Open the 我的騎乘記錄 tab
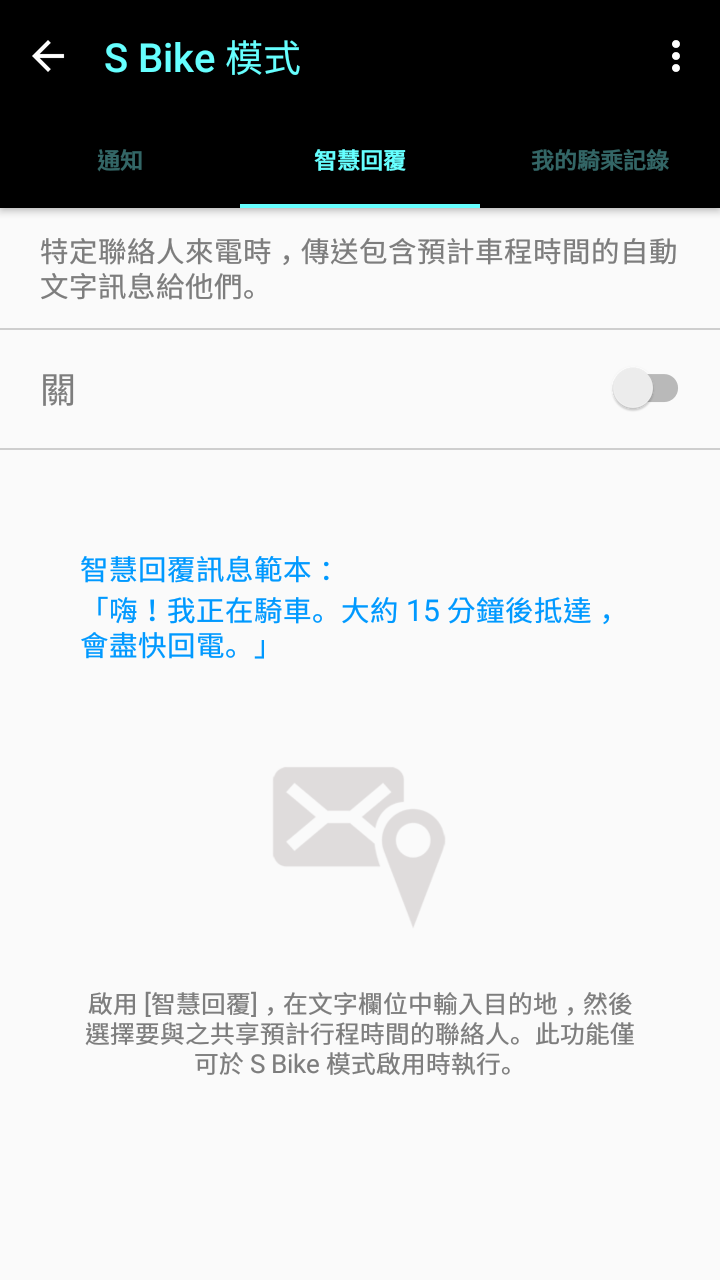The height and width of the screenshot is (1280, 720). pyautogui.click(x=600, y=160)
